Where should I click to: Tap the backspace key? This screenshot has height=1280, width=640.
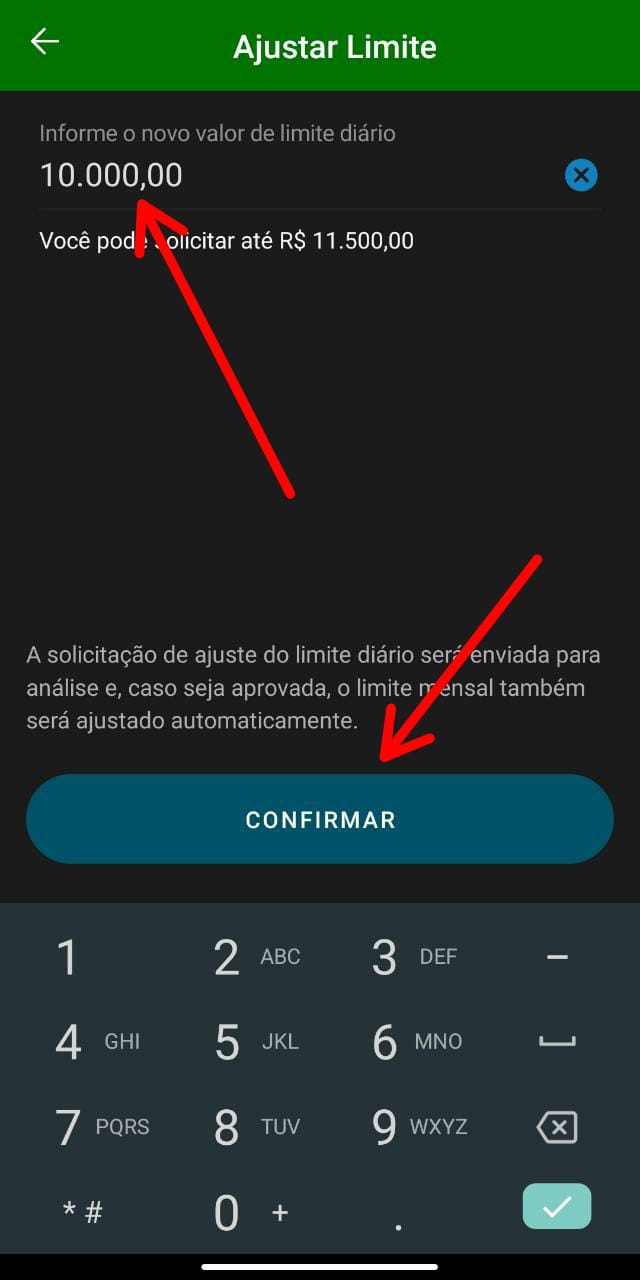(557, 1128)
